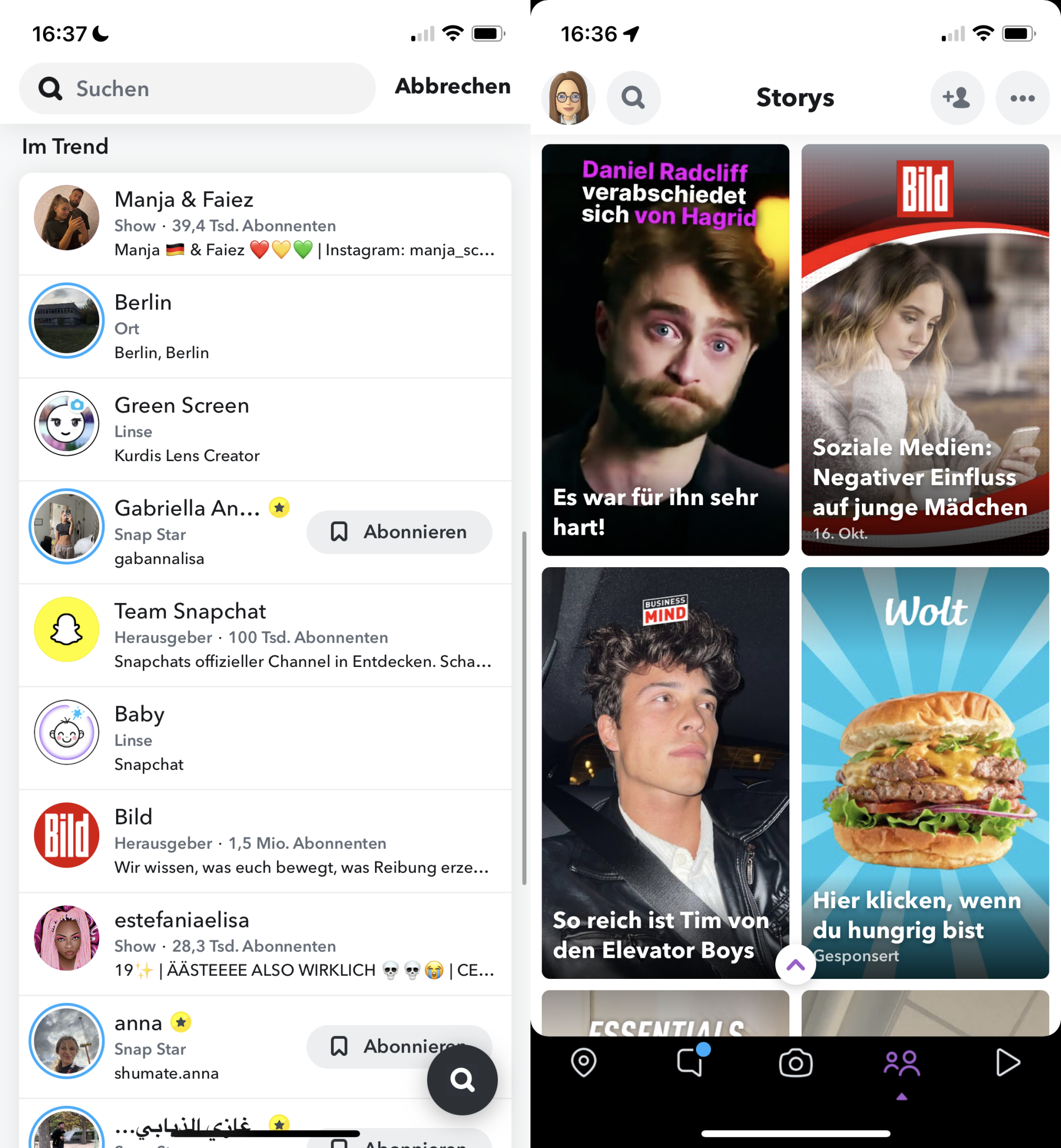Switch to the Map location tab

point(584,1063)
